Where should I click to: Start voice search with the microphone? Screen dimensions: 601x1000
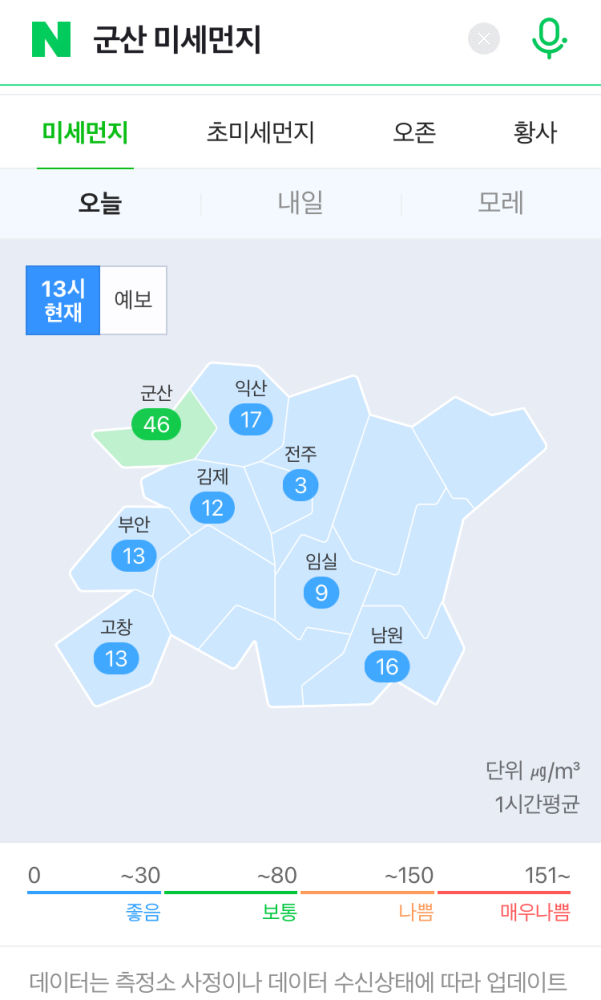click(548, 39)
